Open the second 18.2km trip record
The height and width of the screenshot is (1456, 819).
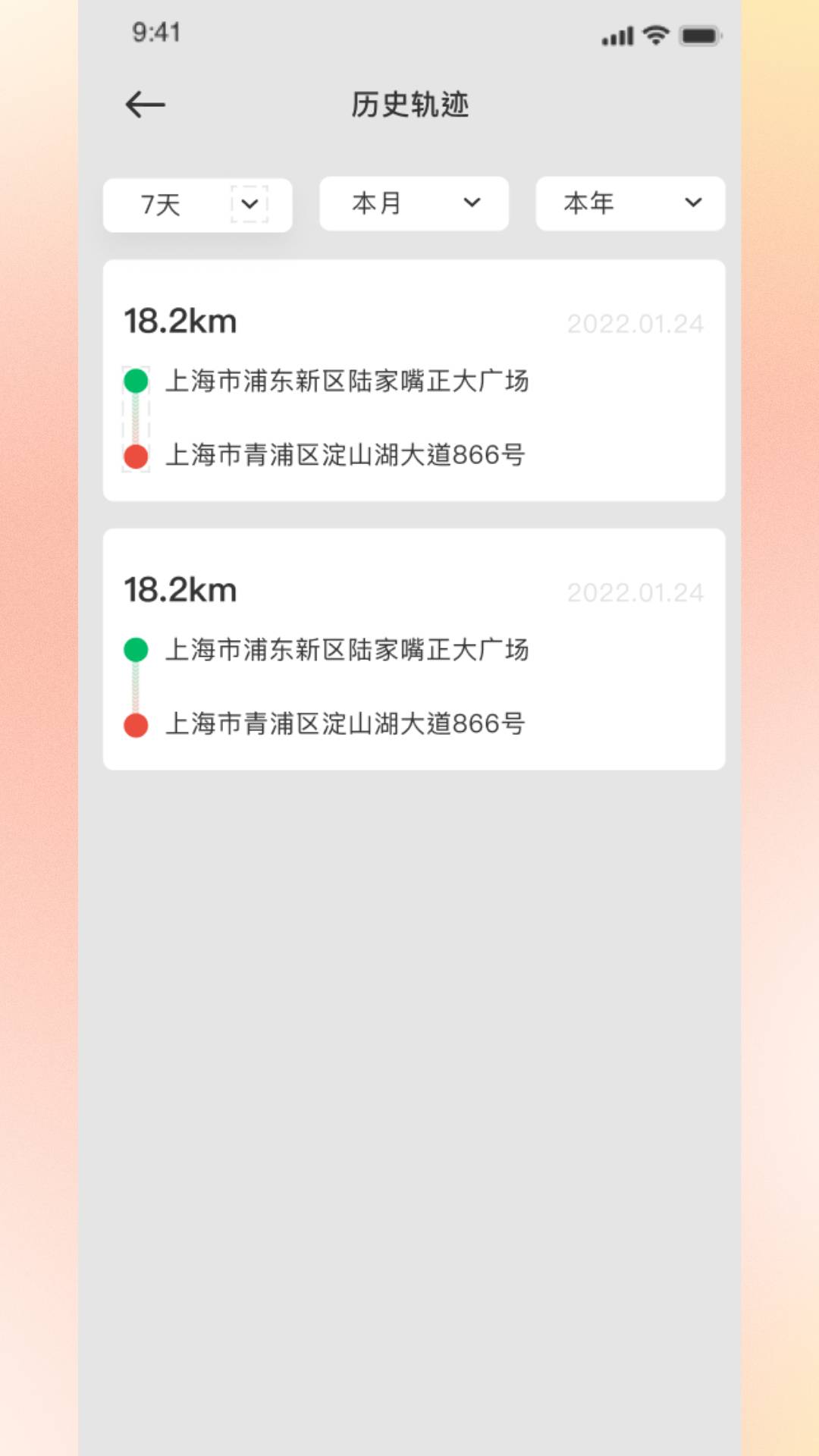coord(413,648)
